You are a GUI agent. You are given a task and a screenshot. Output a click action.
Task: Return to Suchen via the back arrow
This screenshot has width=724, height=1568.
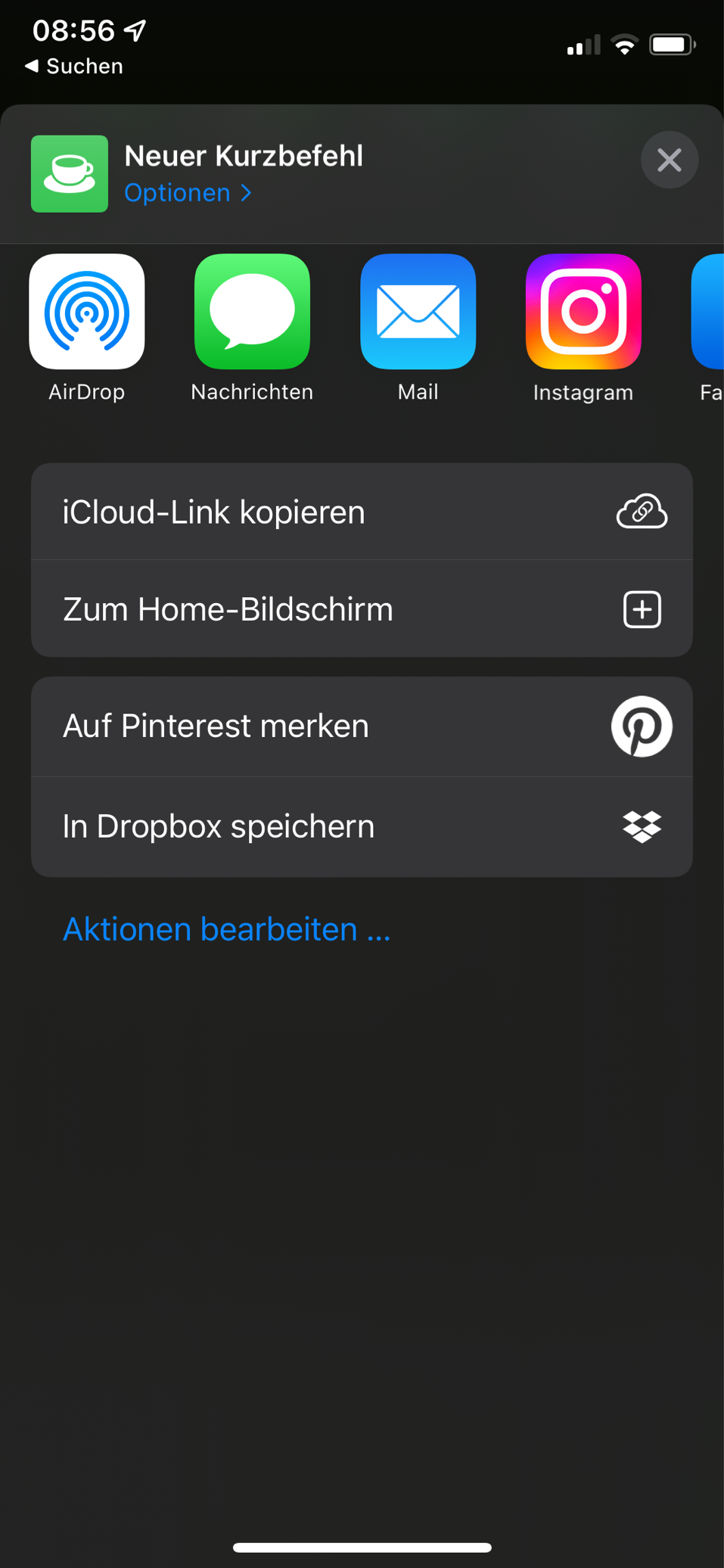coord(74,67)
